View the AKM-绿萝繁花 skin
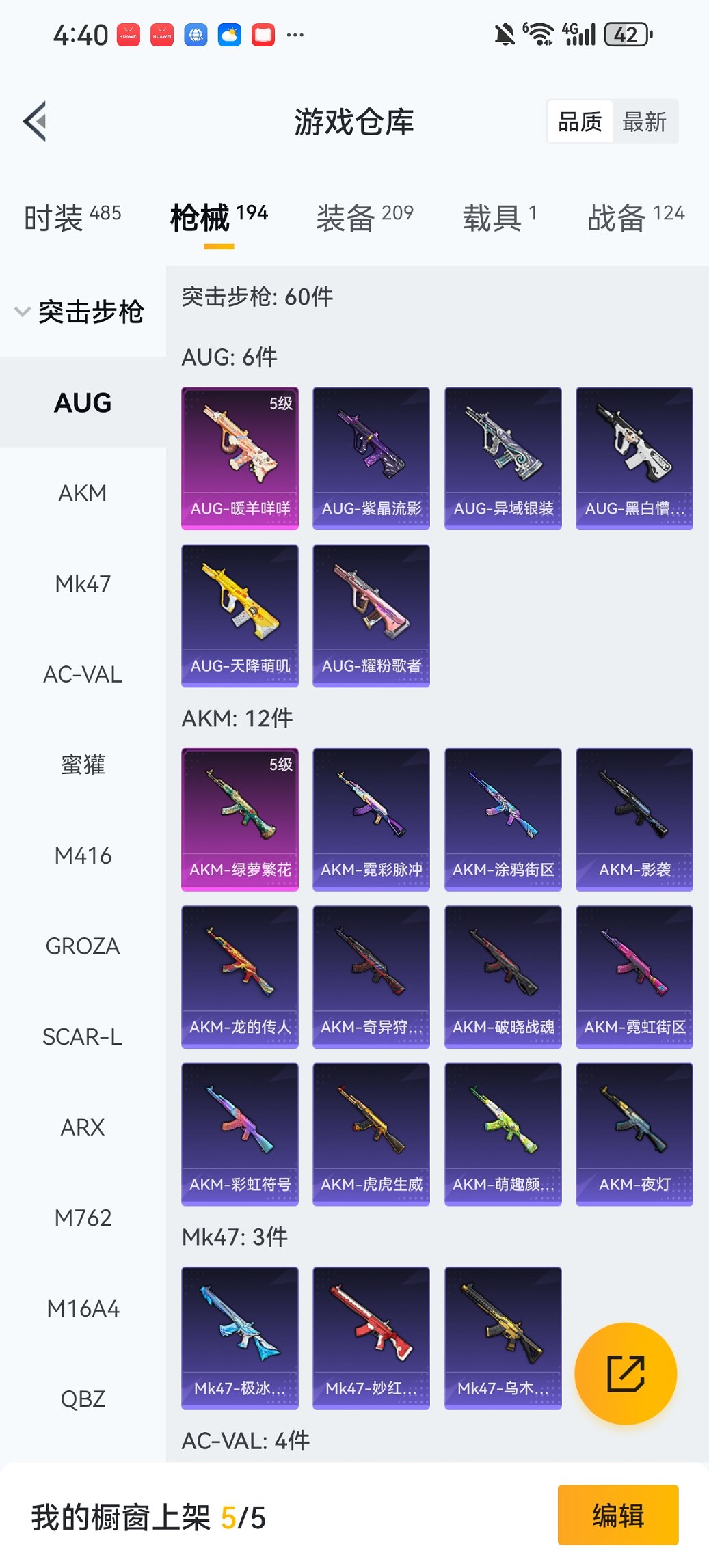The width and height of the screenshot is (709, 1568). click(240, 819)
